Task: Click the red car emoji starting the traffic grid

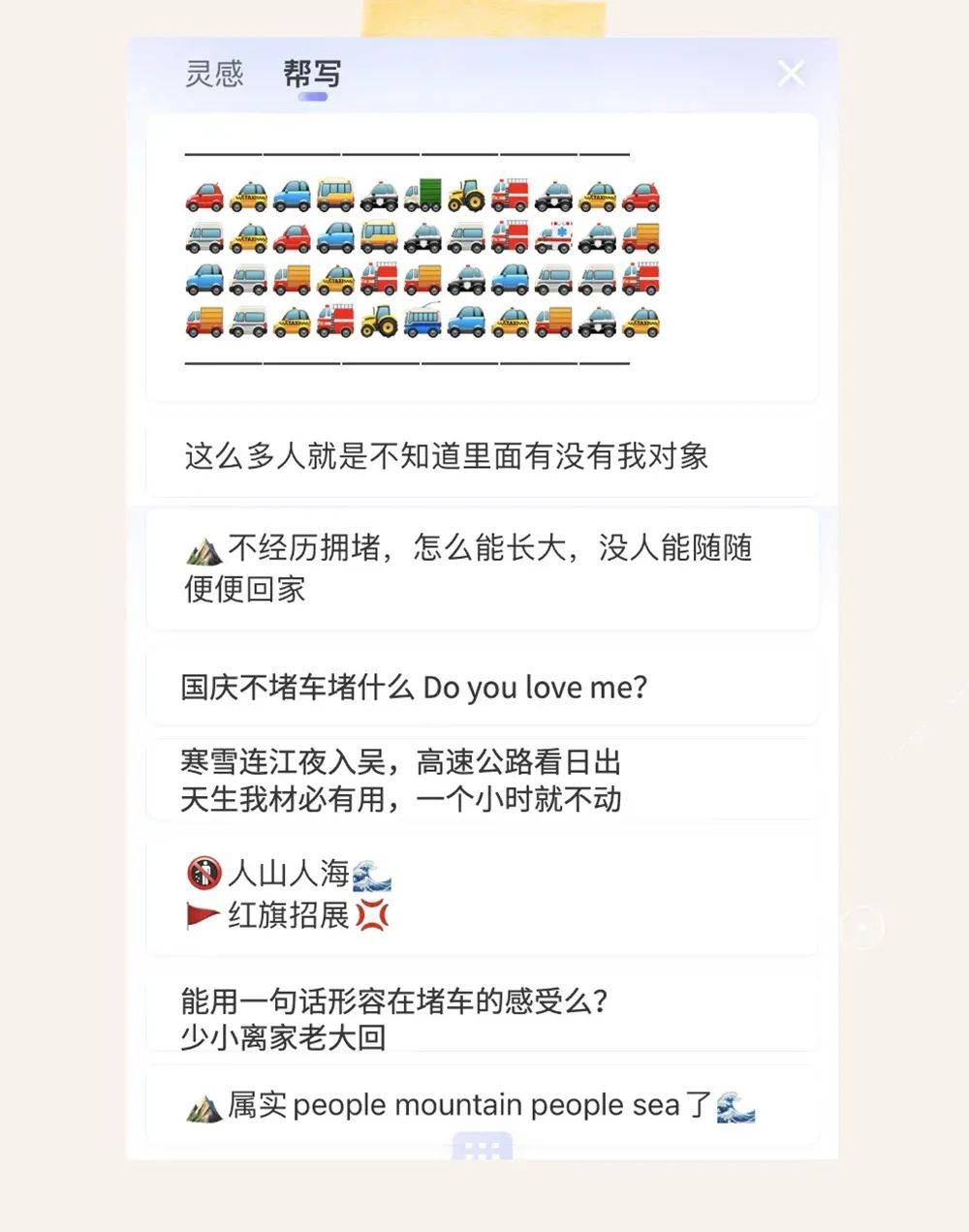Action: pos(203,196)
